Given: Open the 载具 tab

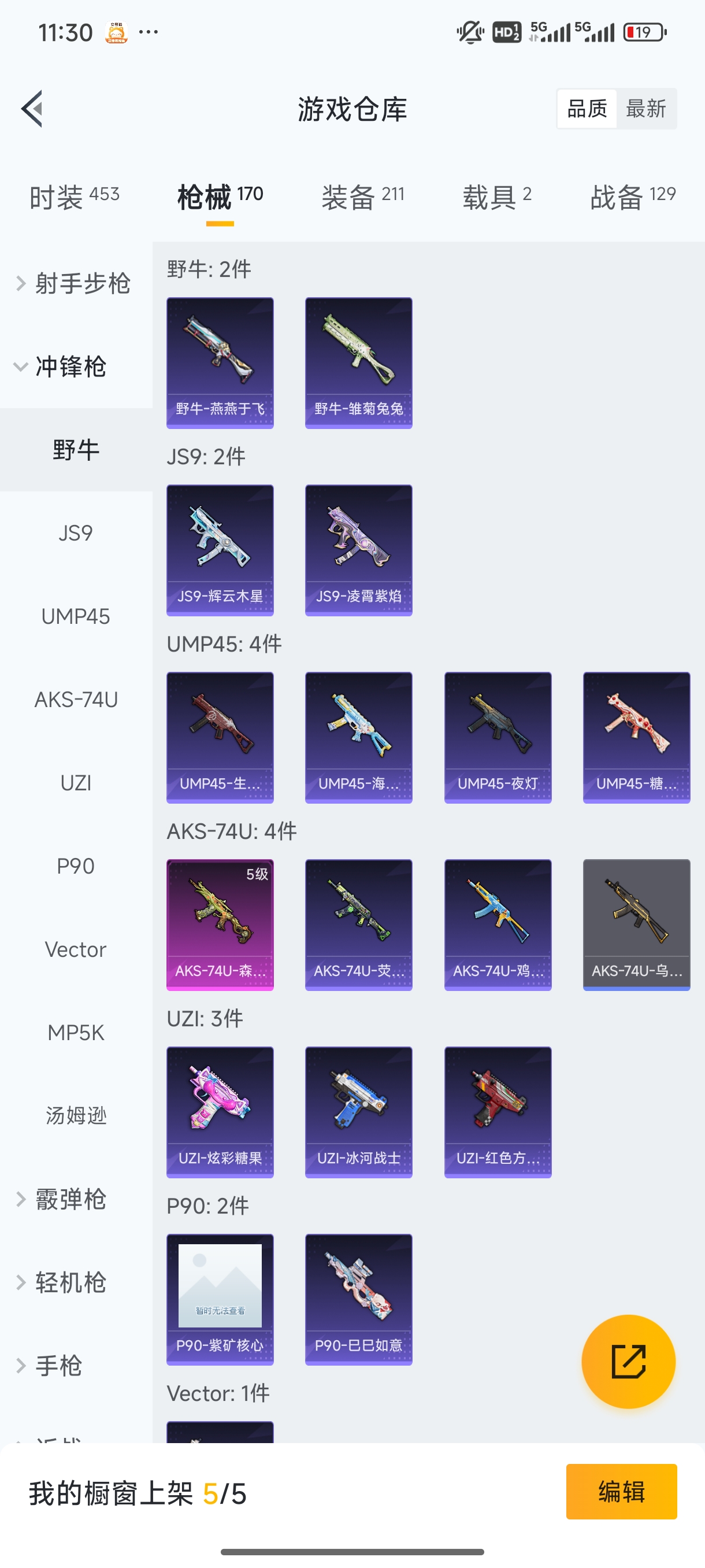Looking at the screenshot, I should coord(497,197).
